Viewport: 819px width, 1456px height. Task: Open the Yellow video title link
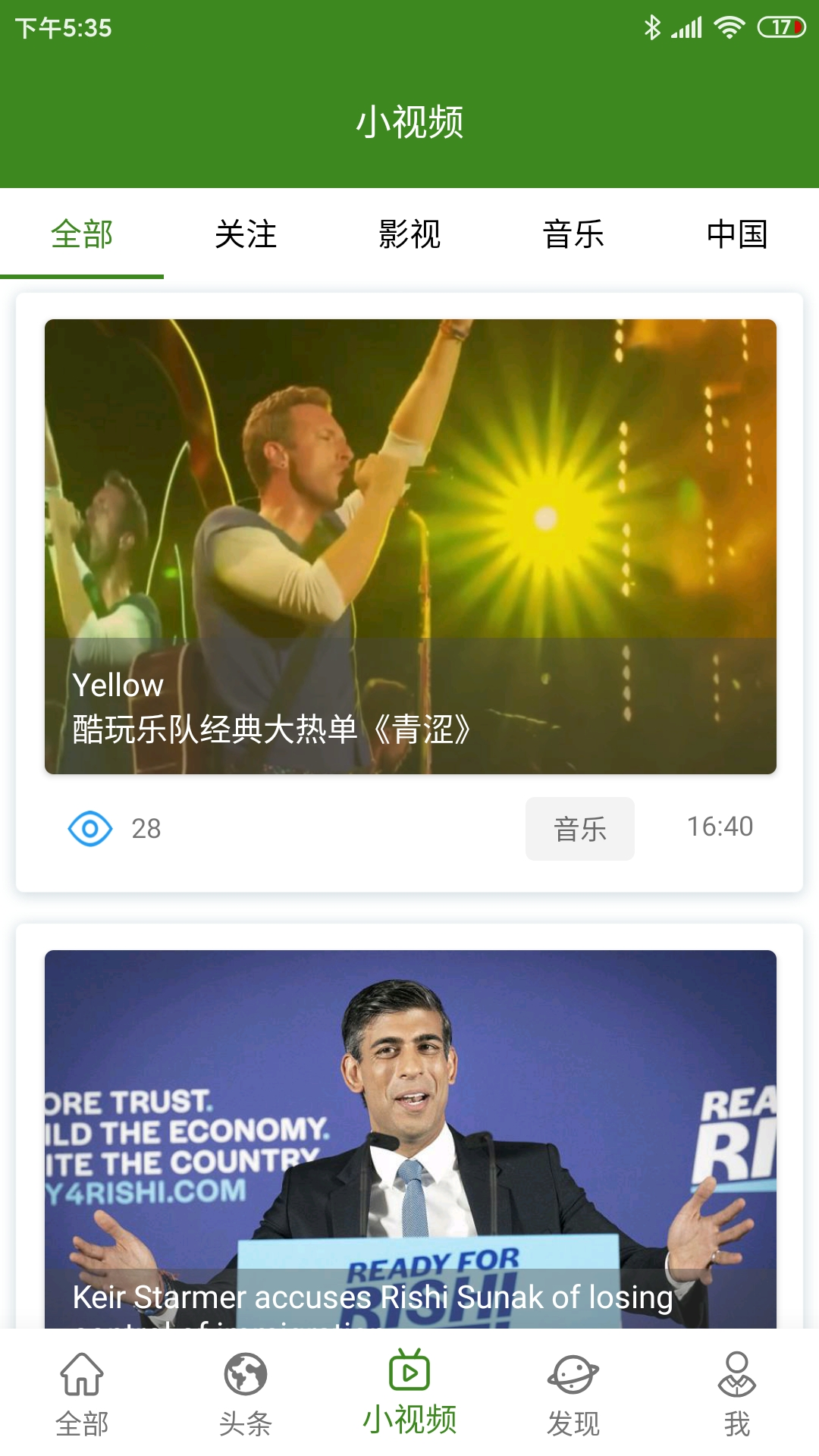(116, 686)
